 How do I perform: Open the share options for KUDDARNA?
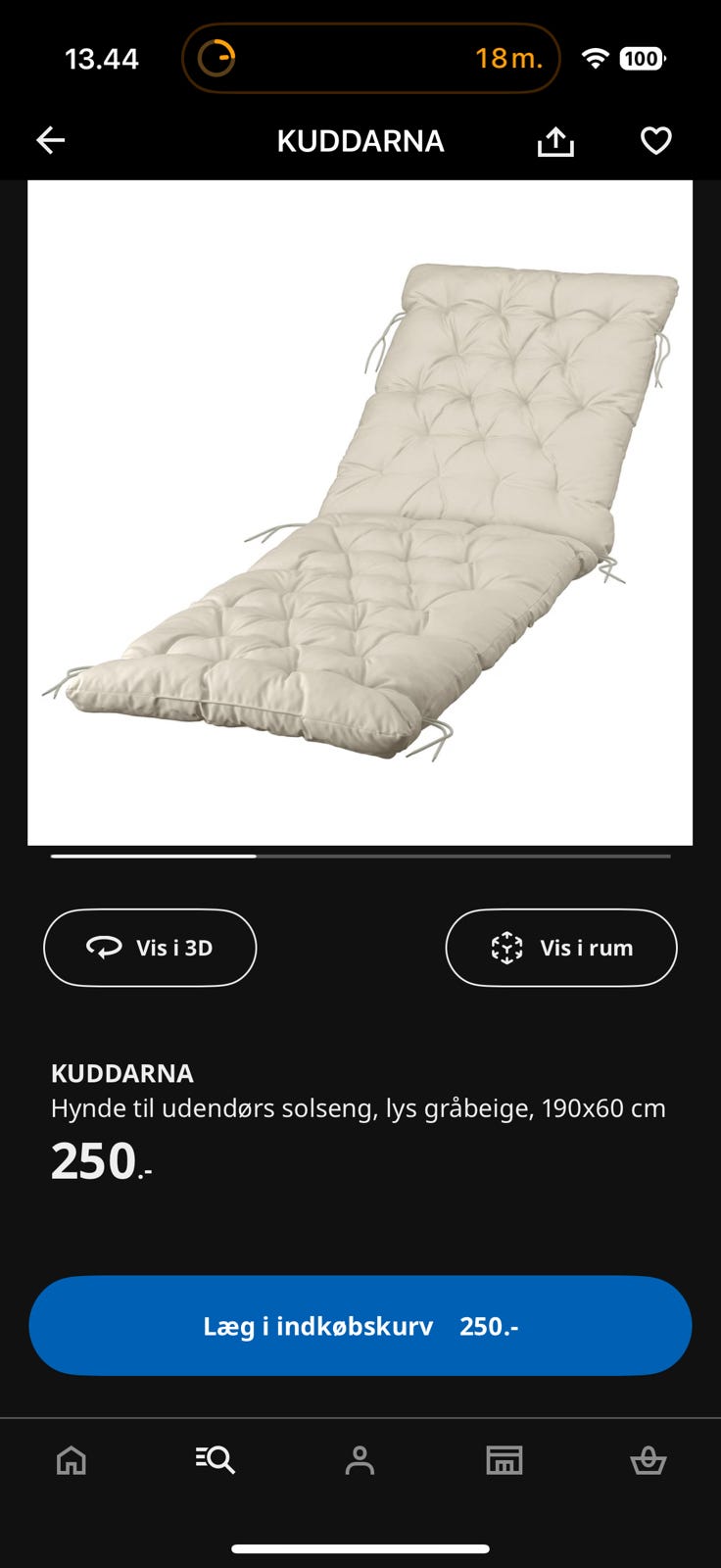[x=555, y=140]
